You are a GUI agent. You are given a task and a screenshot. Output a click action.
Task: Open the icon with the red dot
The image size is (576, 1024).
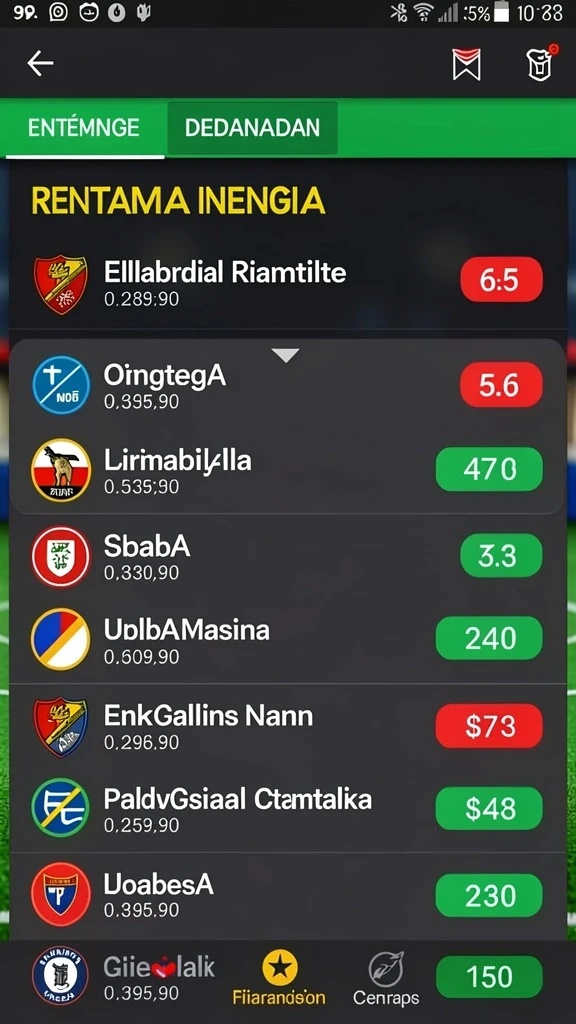(x=541, y=63)
